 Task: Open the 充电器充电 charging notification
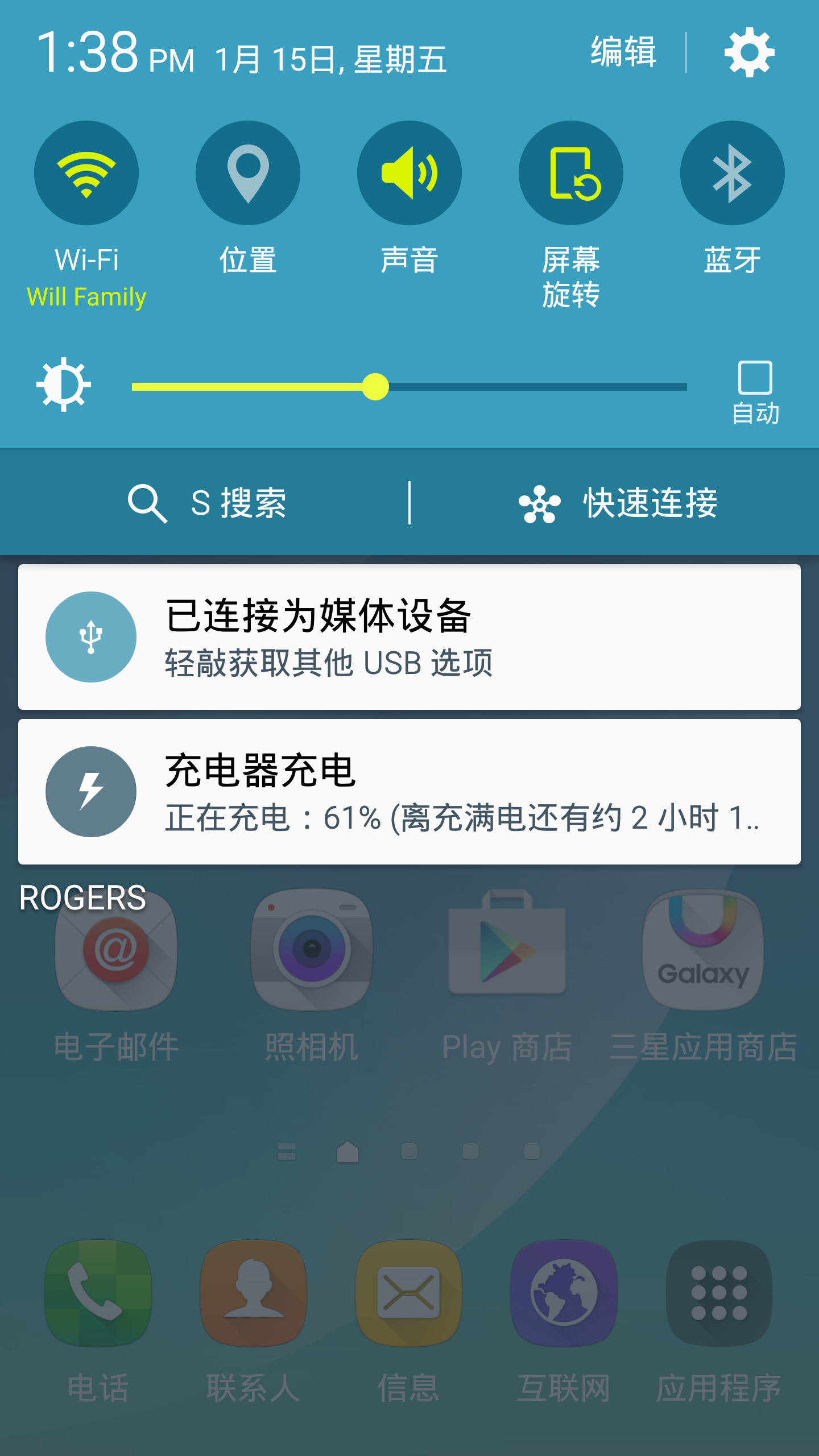[409, 792]
